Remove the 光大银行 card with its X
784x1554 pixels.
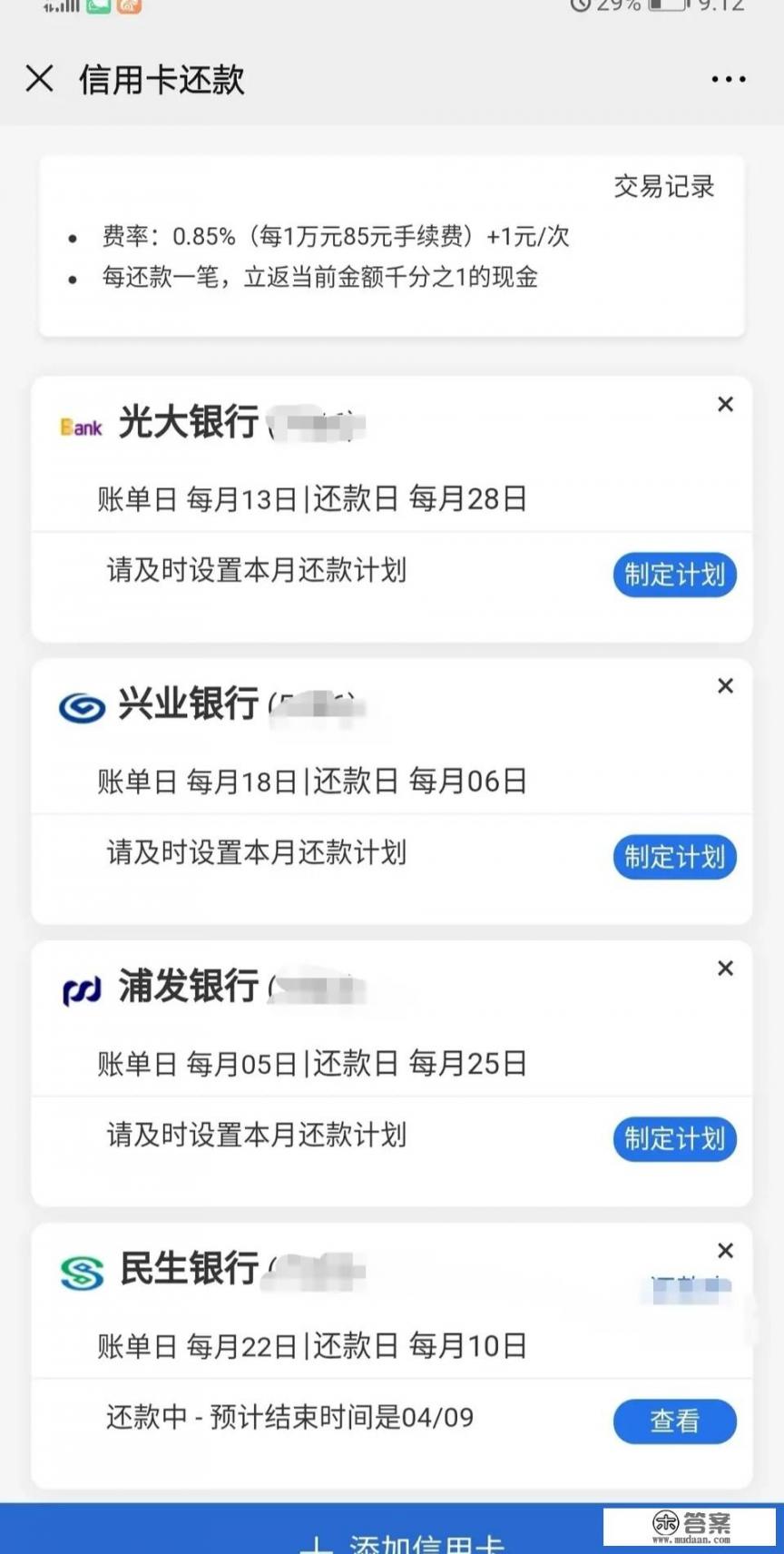(725, 405)
